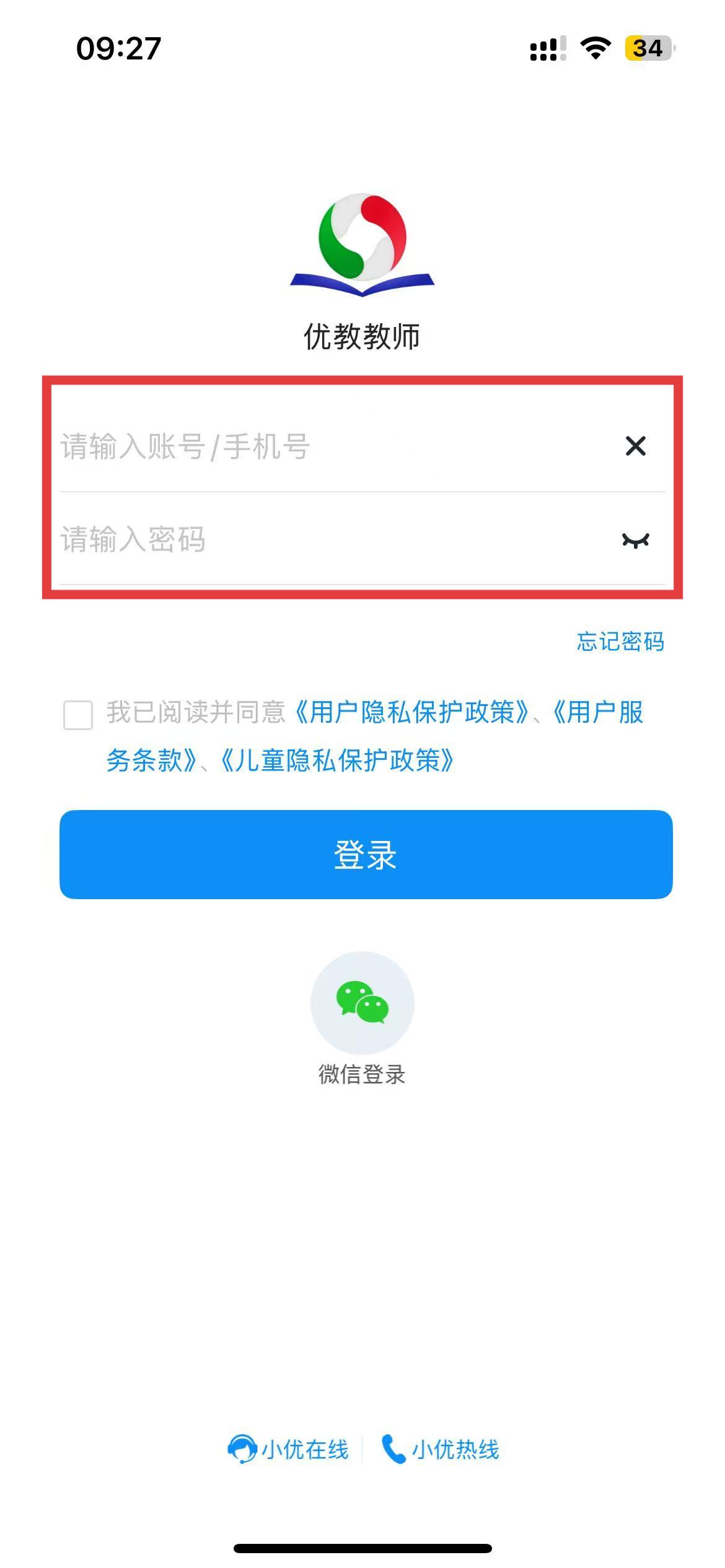Viewport: 725px width, 1568px height.
Task: Focus the password input field
Action: pos(310,539)
